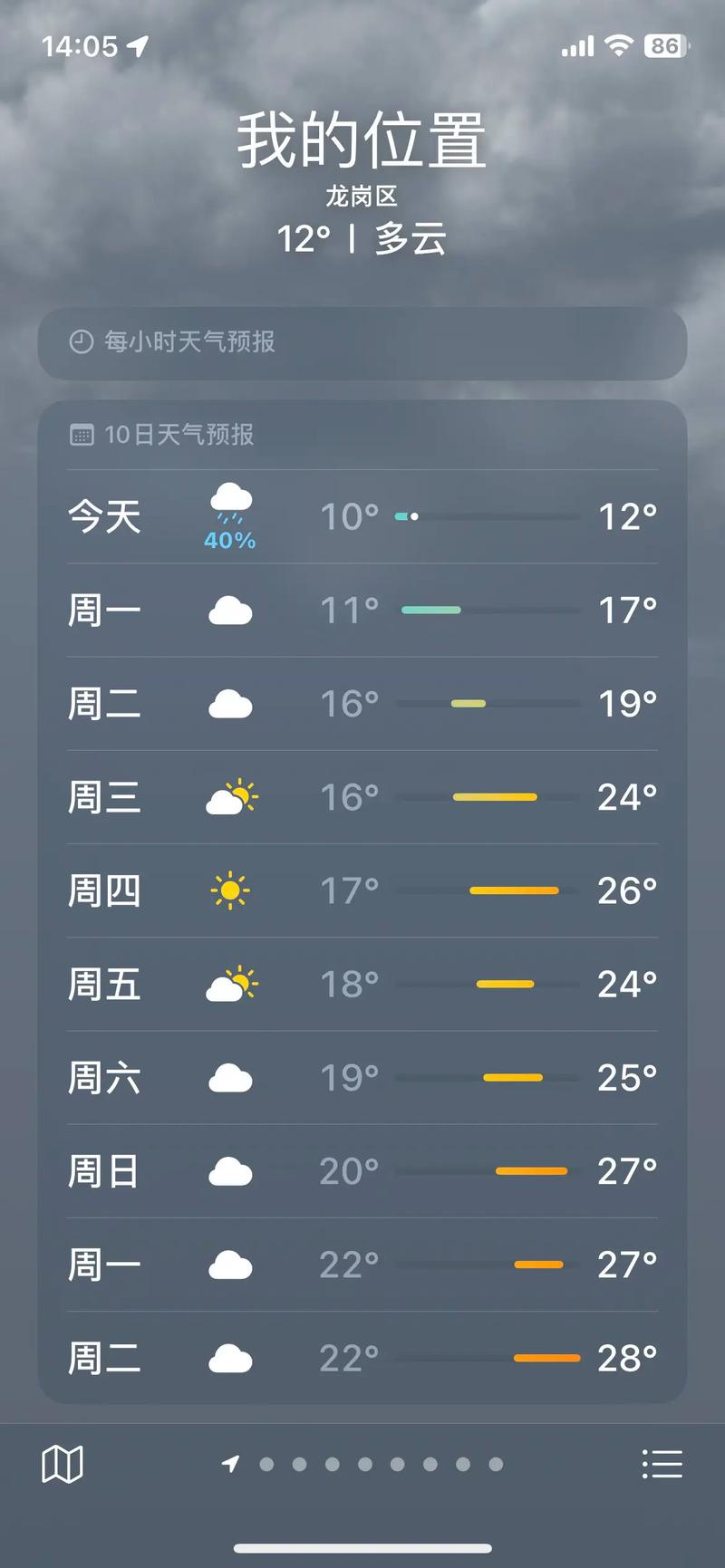This screenshot has height=1568, width=725.
Task: Tap the partly cloudy icon on 周三
Action: (231, 796)
